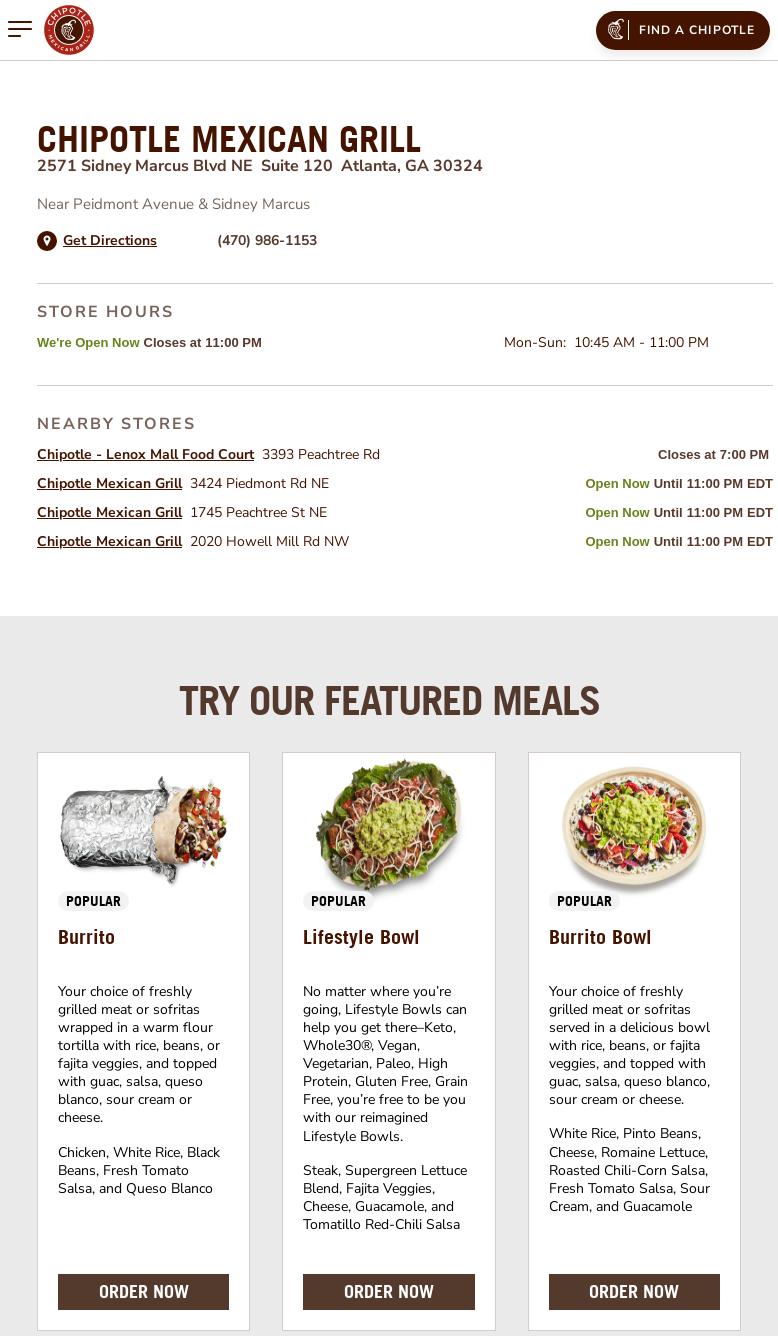778x1336 pixels.
Task: Open Chipotle - Lenox Mall Food Court store
Action: (146, 454)
